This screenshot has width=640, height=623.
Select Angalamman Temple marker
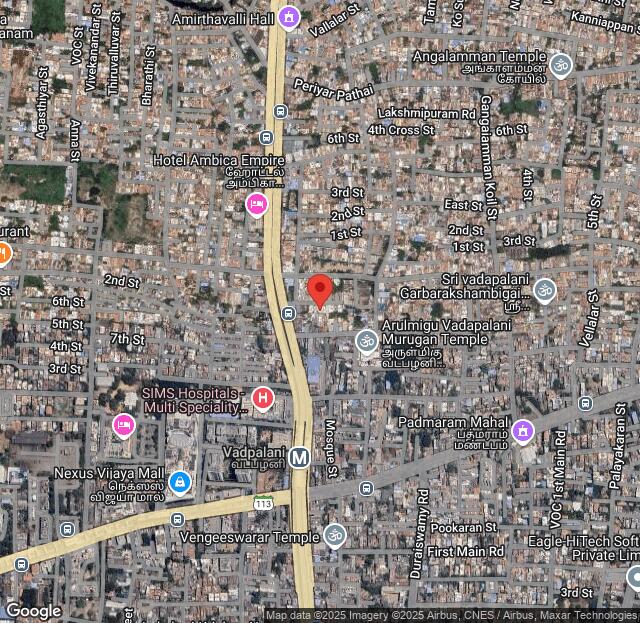pos(560,66)
